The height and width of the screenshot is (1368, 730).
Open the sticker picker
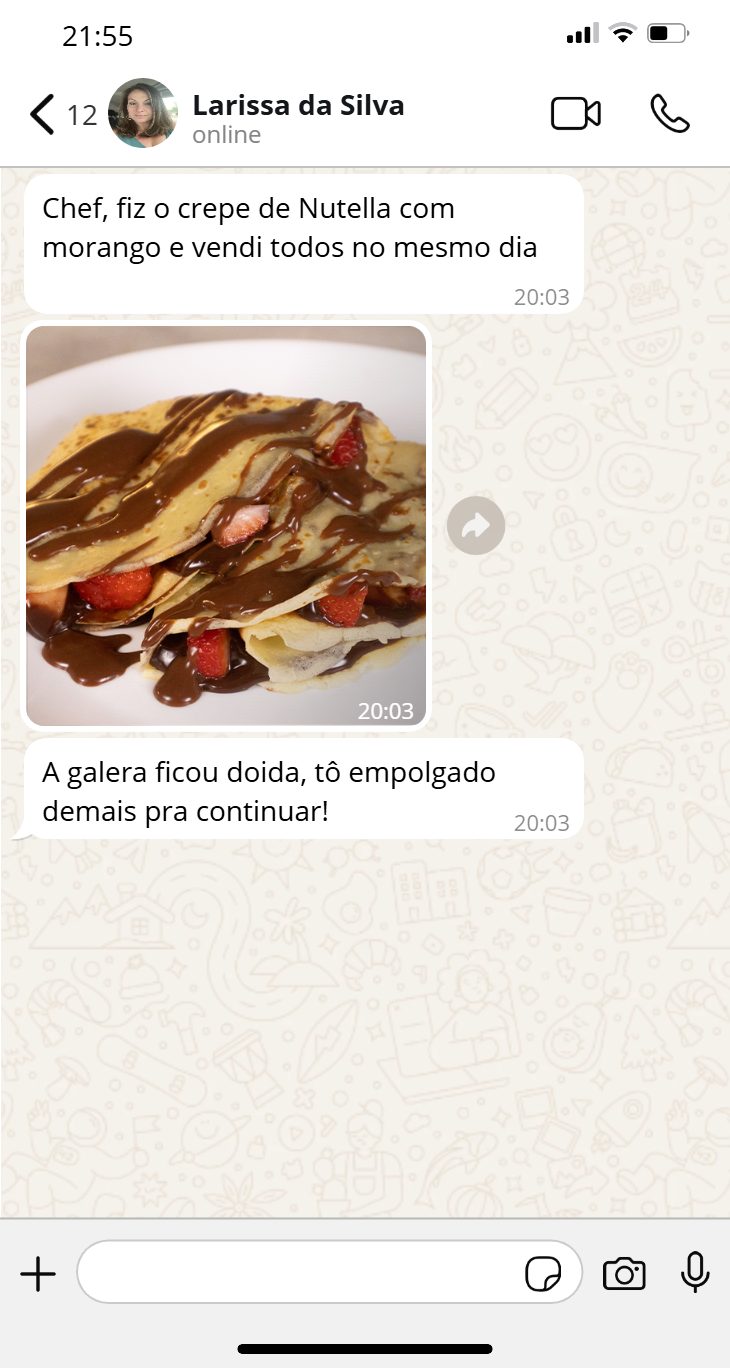(x=543, y=1274)
